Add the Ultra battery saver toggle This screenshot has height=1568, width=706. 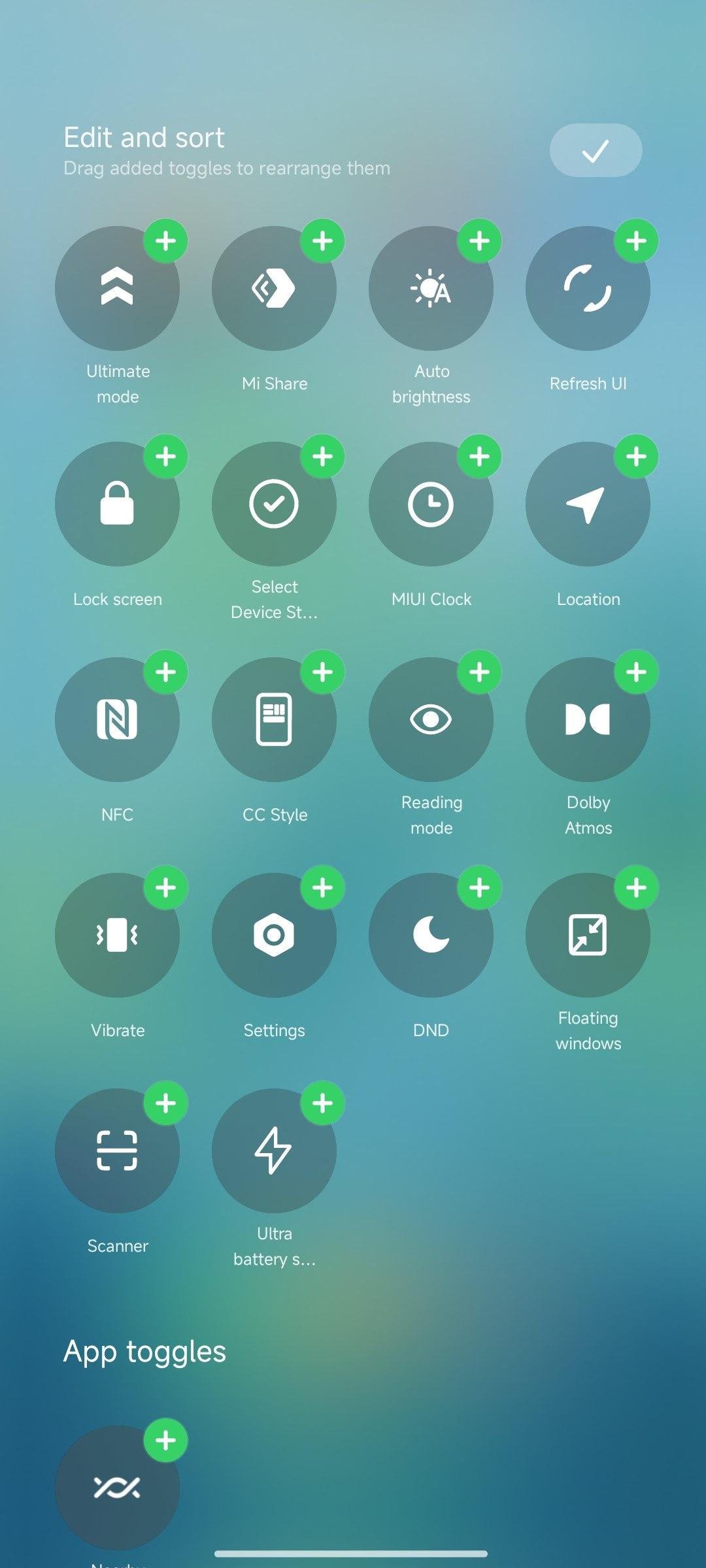[x=322, y=1103]
